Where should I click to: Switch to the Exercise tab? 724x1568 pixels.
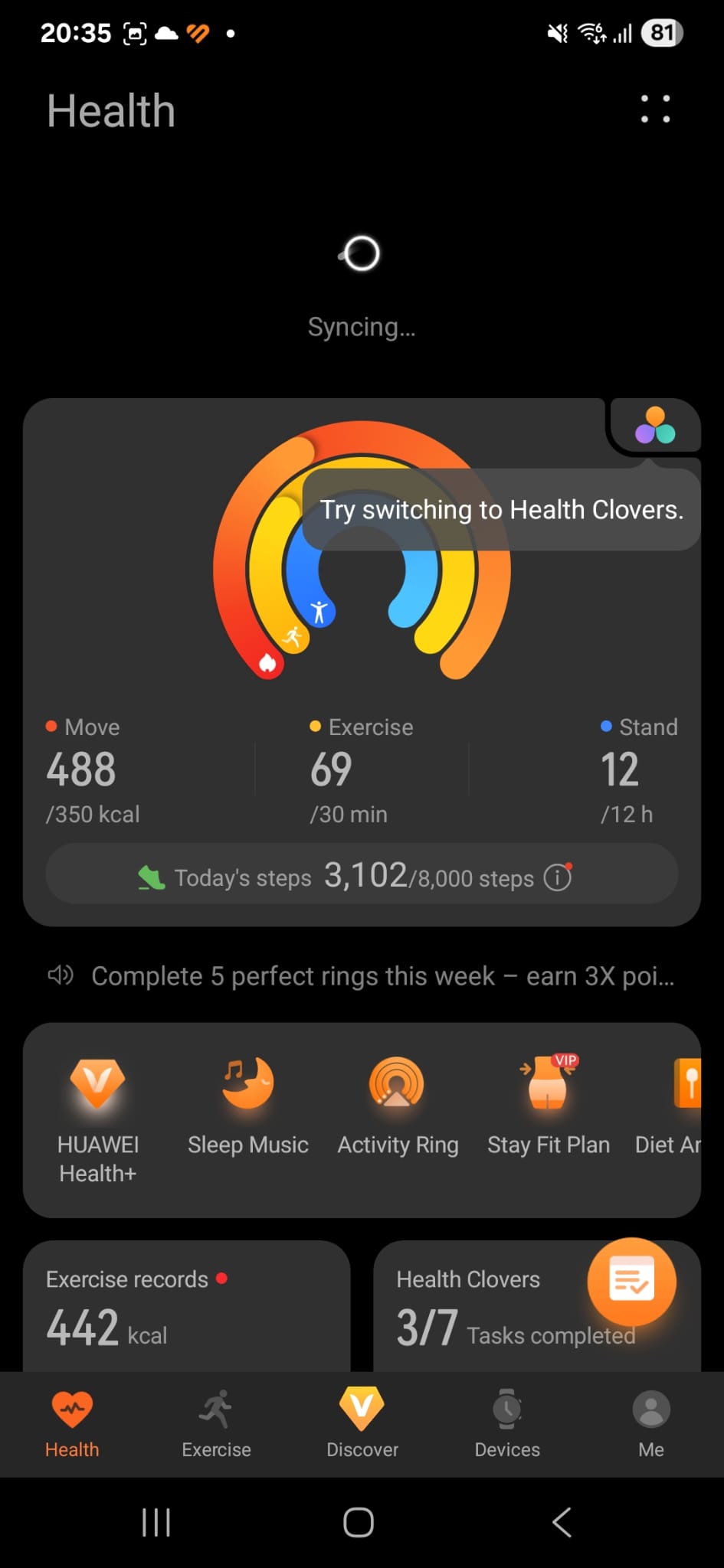[216, 1424]
